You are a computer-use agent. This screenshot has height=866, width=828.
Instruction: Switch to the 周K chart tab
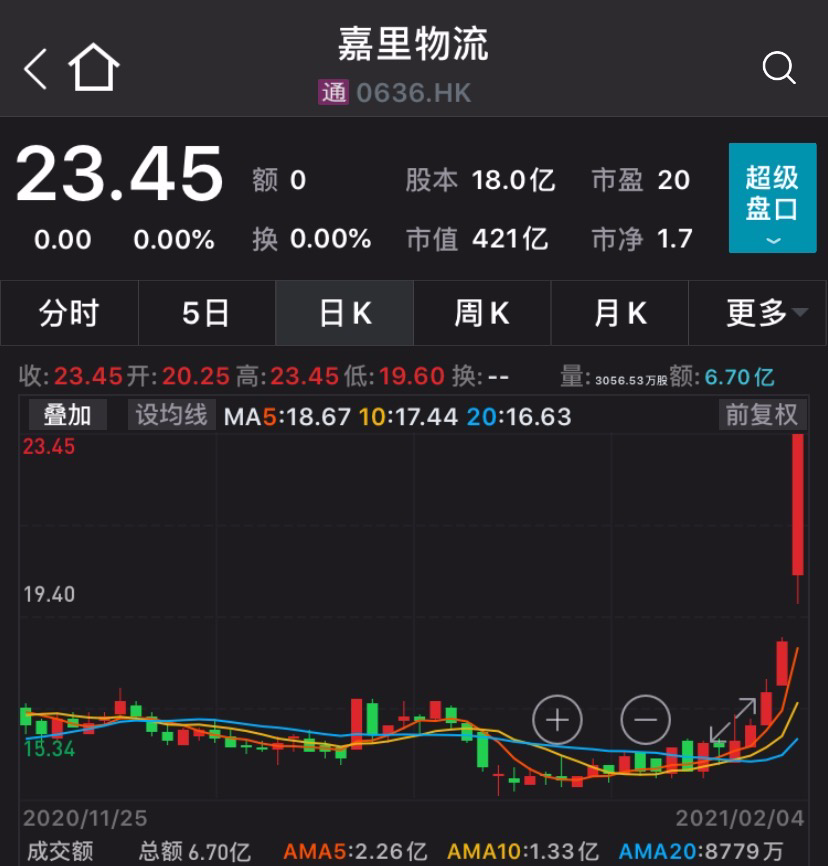point(482,313)
